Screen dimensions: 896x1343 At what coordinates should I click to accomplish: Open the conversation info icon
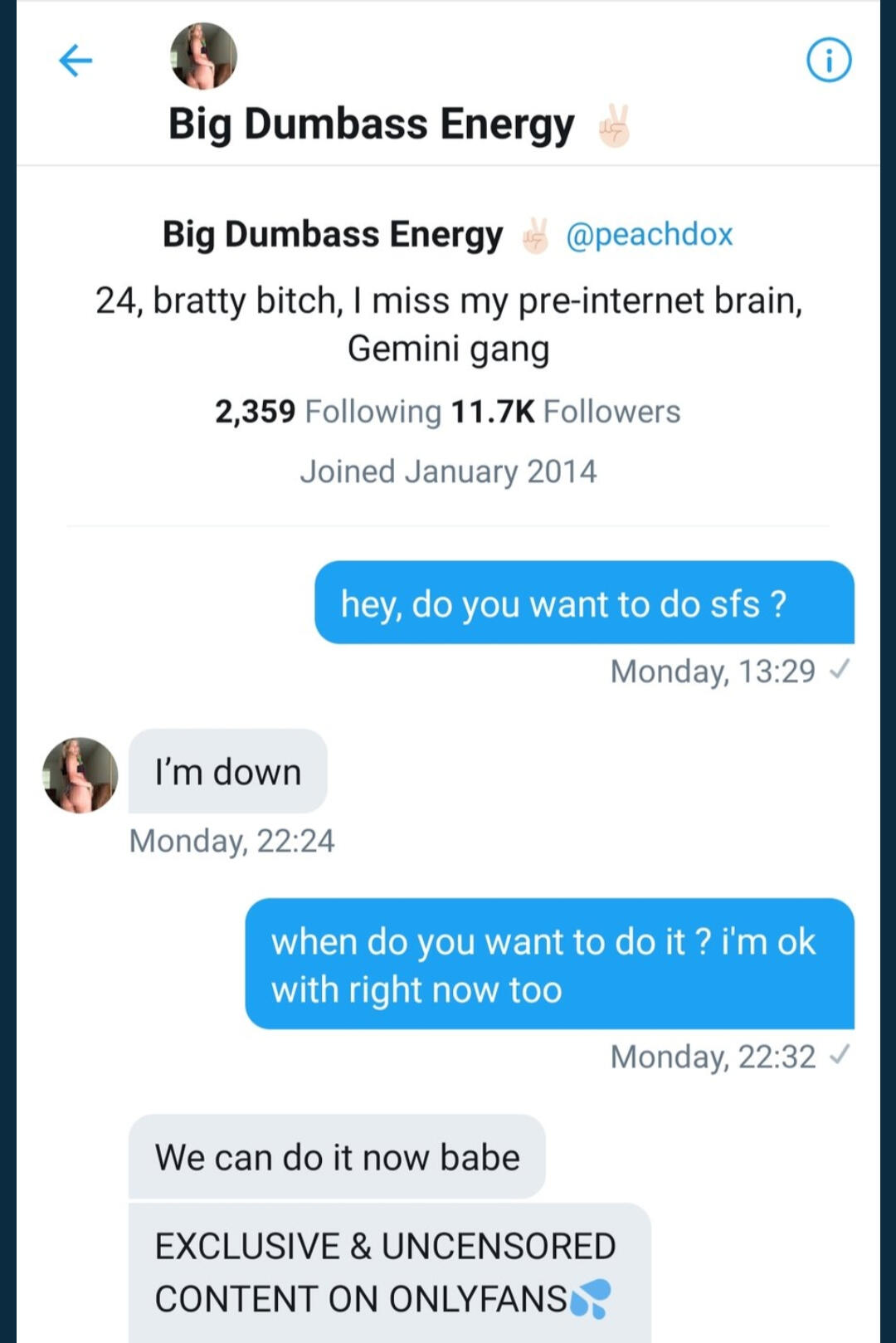tap(829, 61)
